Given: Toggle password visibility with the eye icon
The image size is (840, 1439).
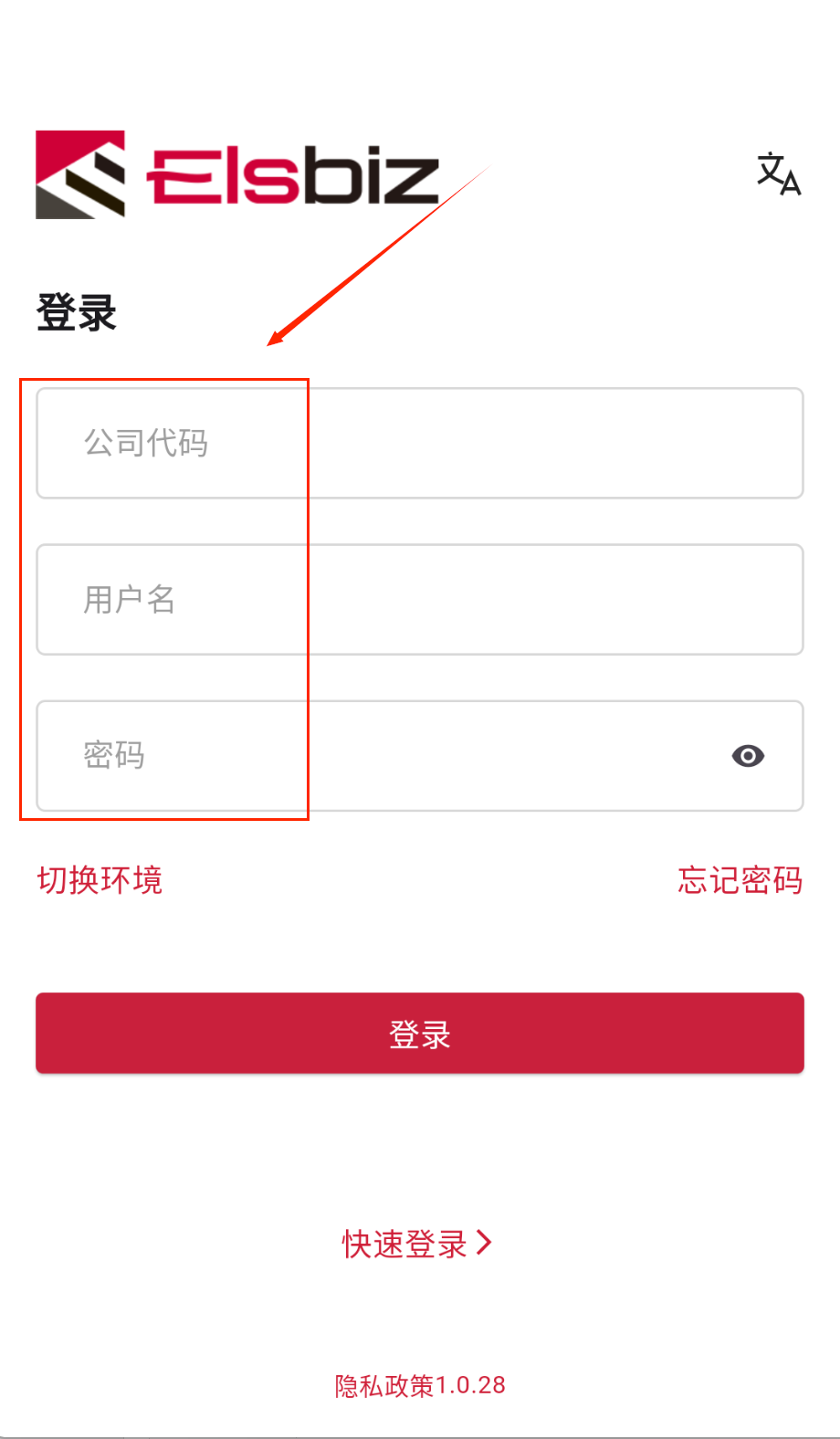Looking at the screenshot, I should (x=748, y=756).
